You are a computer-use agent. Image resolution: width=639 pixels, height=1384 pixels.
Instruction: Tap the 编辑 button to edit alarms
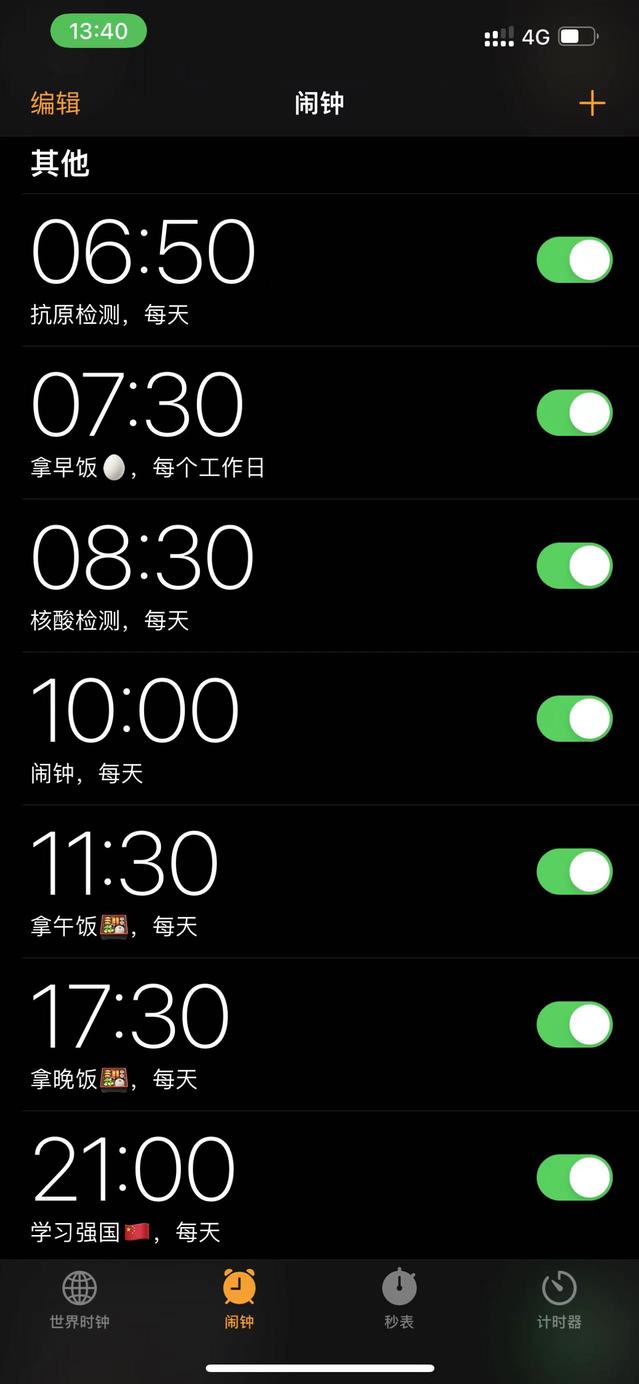pos(55,103)
